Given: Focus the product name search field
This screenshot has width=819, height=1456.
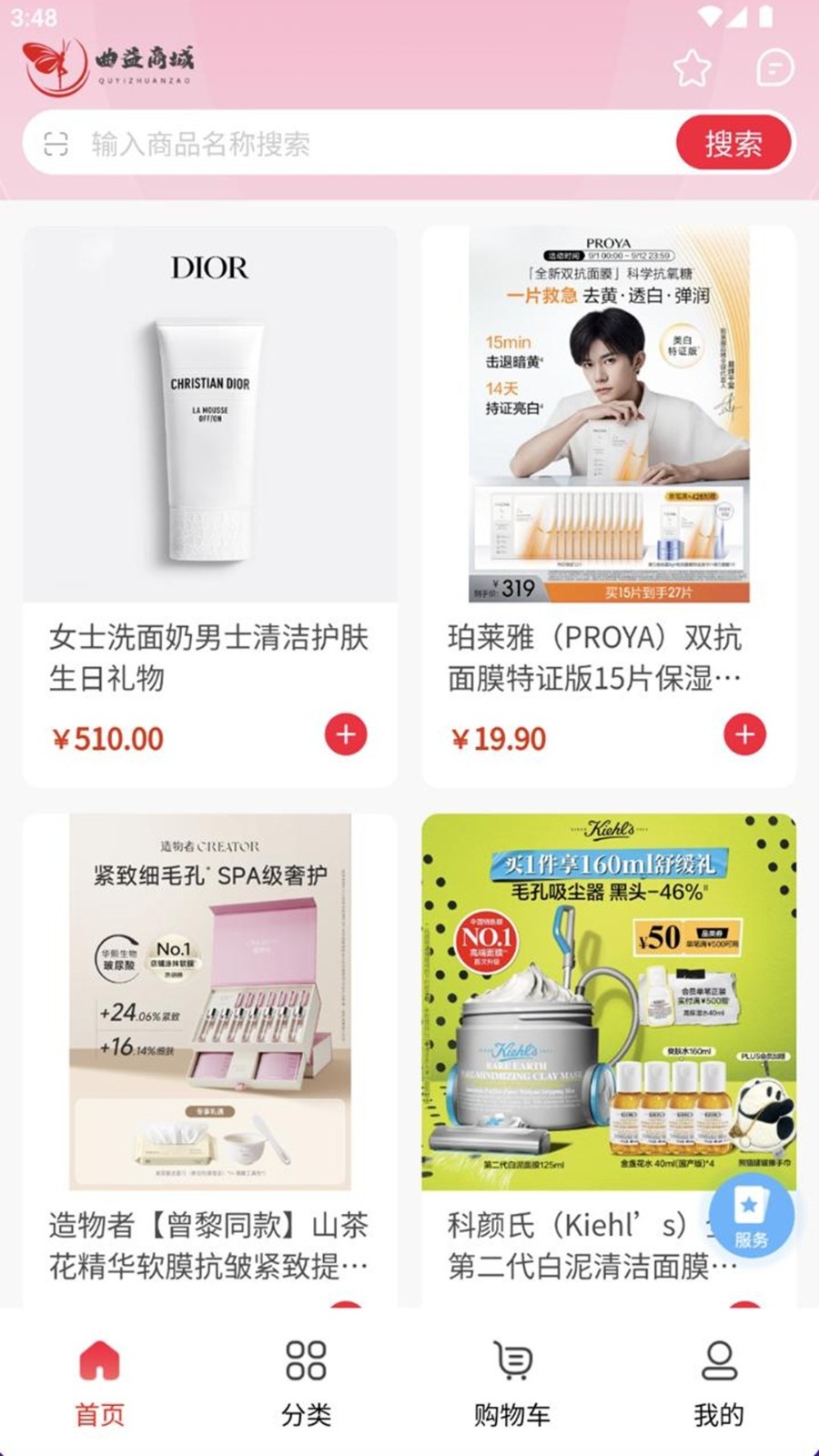Looking at the screenshot, I should click(364, 144).
